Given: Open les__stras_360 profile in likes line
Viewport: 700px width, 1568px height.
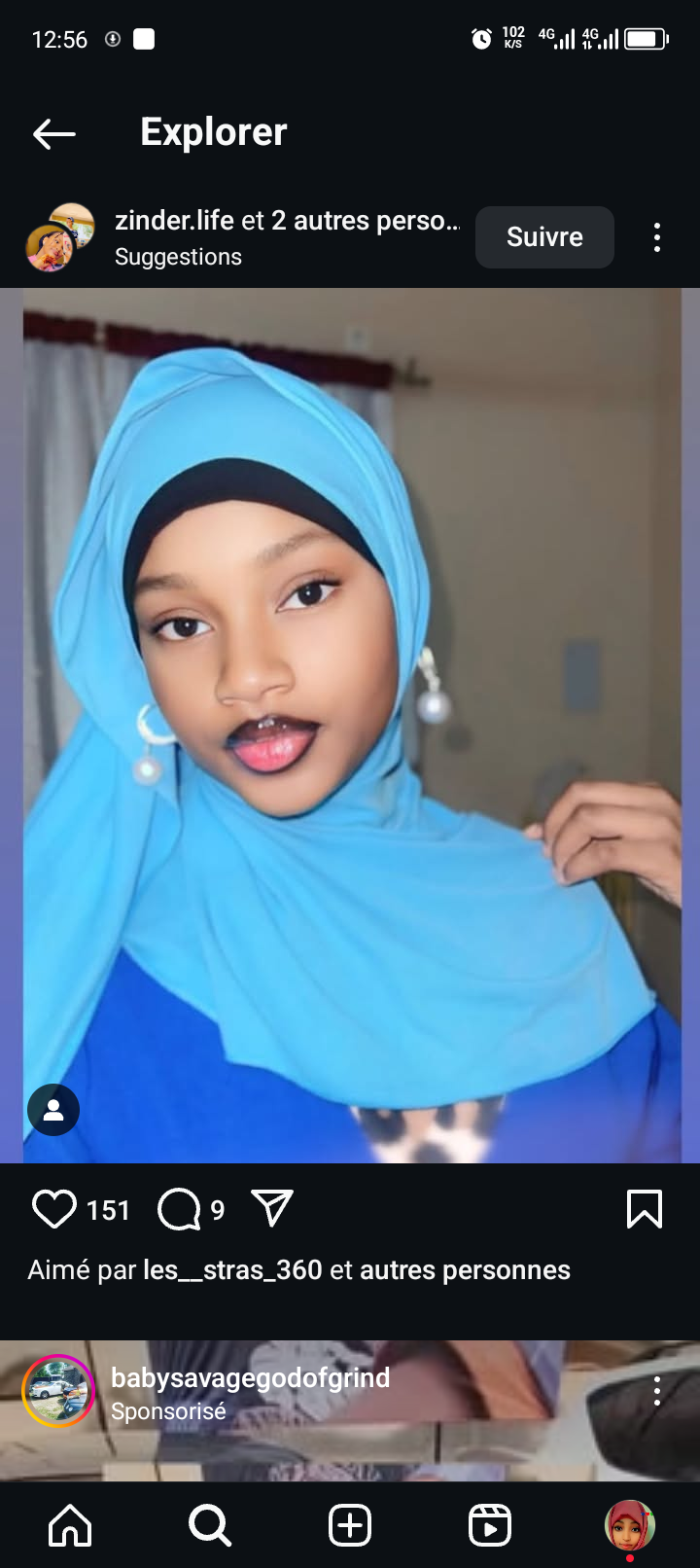Looking at the screenshot, I should point(232,1269).
